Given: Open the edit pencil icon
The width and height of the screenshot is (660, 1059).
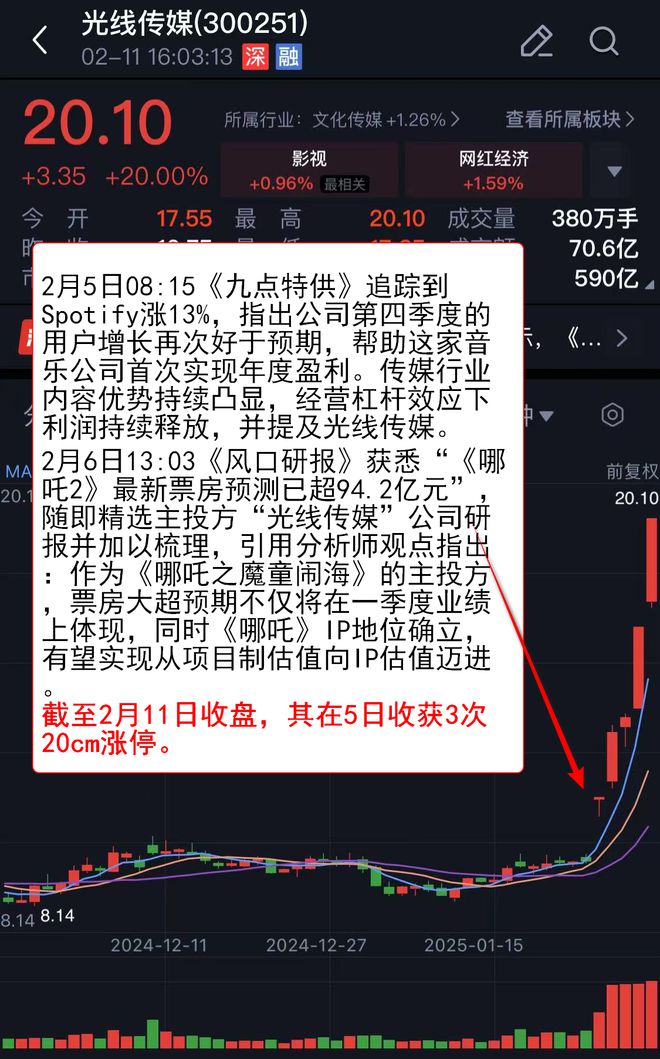Looking at the screenshot, I should coord(537,41).
